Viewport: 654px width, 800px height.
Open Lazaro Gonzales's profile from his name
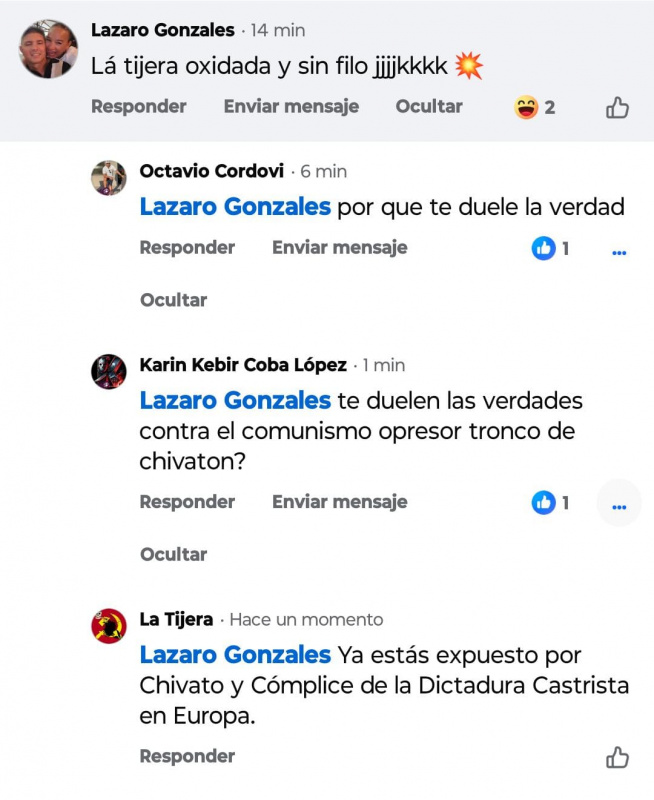point(162,31)
